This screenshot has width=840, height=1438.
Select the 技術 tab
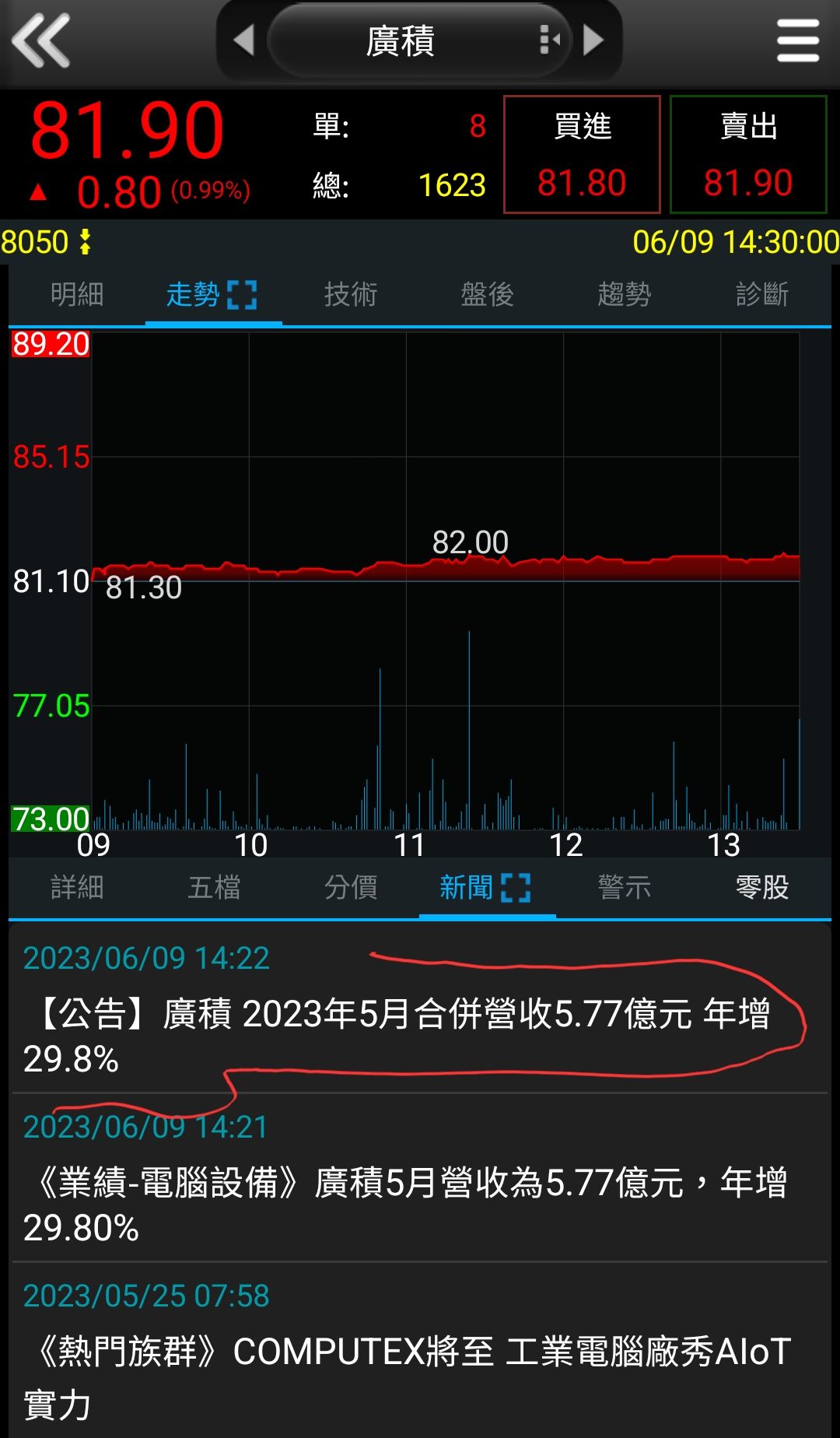[351, 295]
